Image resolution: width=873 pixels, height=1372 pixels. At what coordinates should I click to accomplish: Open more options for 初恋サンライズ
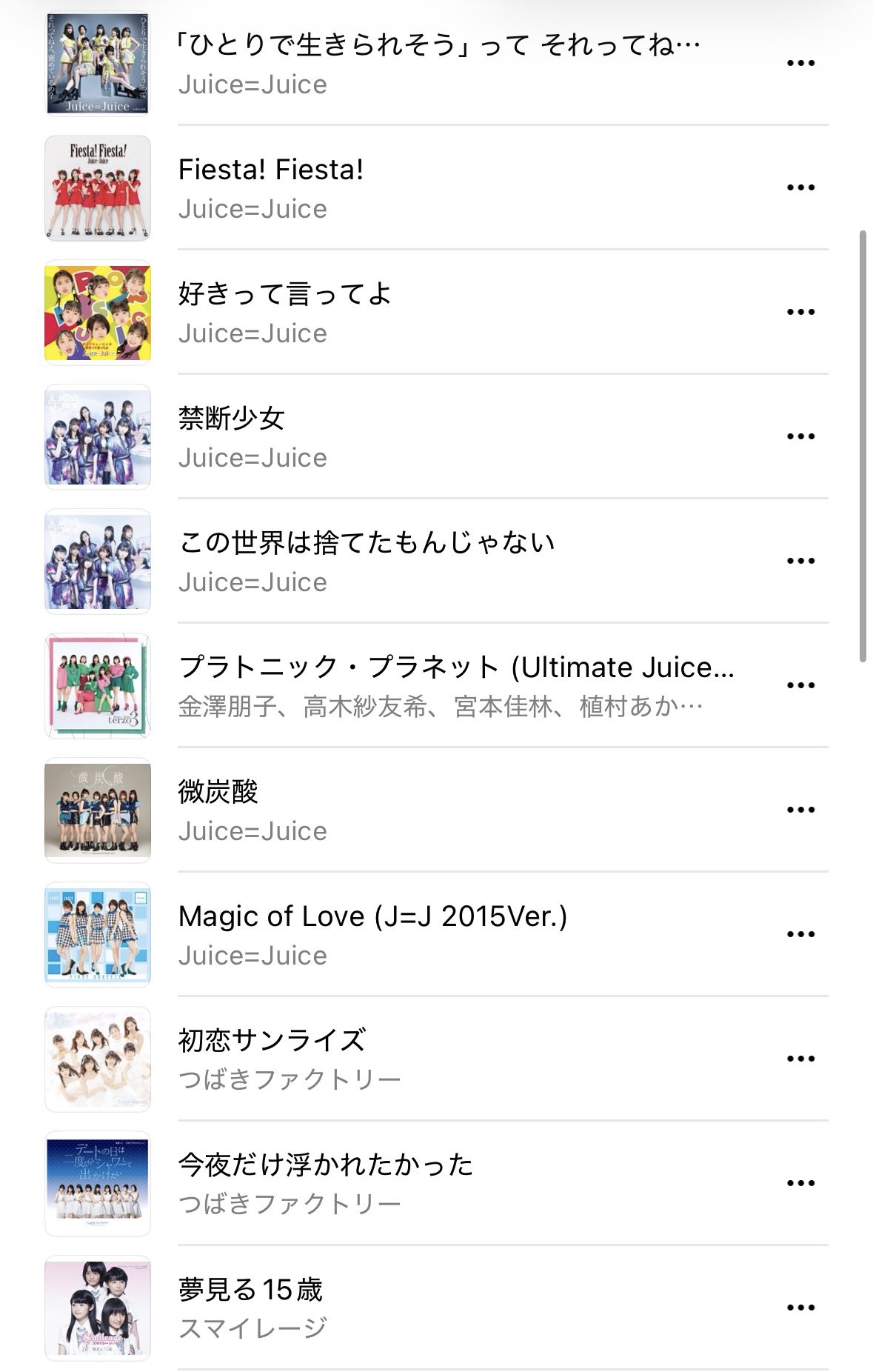point(800,1059)
